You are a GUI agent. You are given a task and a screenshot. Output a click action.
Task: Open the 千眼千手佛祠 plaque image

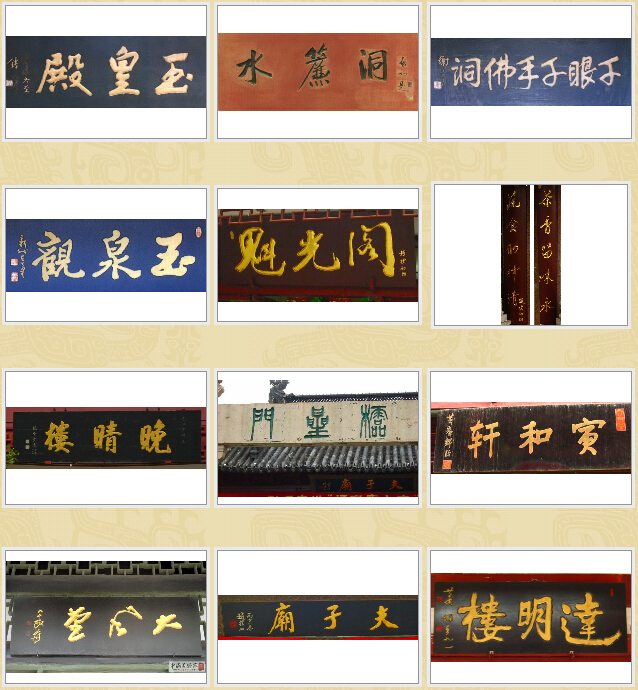[531, 72]
